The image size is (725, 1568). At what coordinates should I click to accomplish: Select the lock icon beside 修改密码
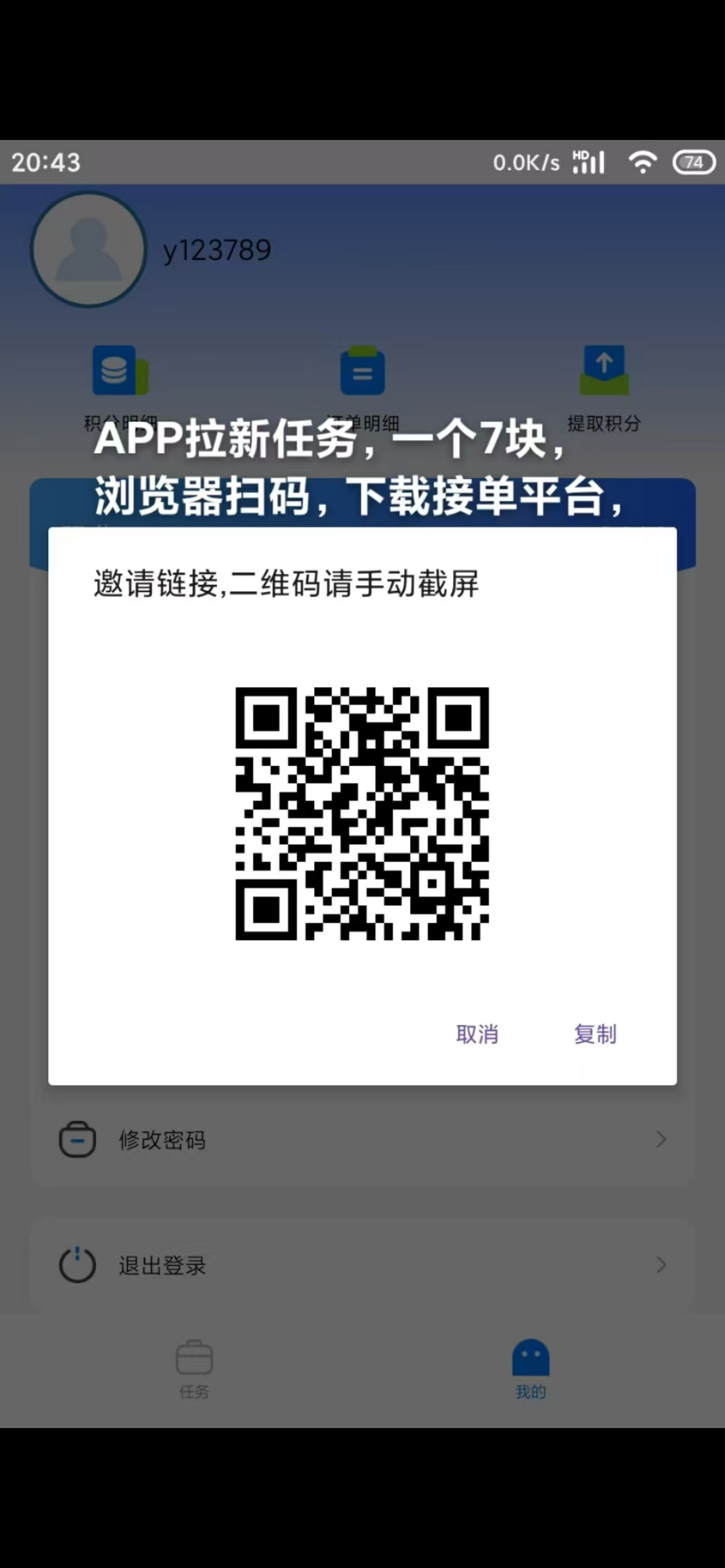[x=77, y=1138]
